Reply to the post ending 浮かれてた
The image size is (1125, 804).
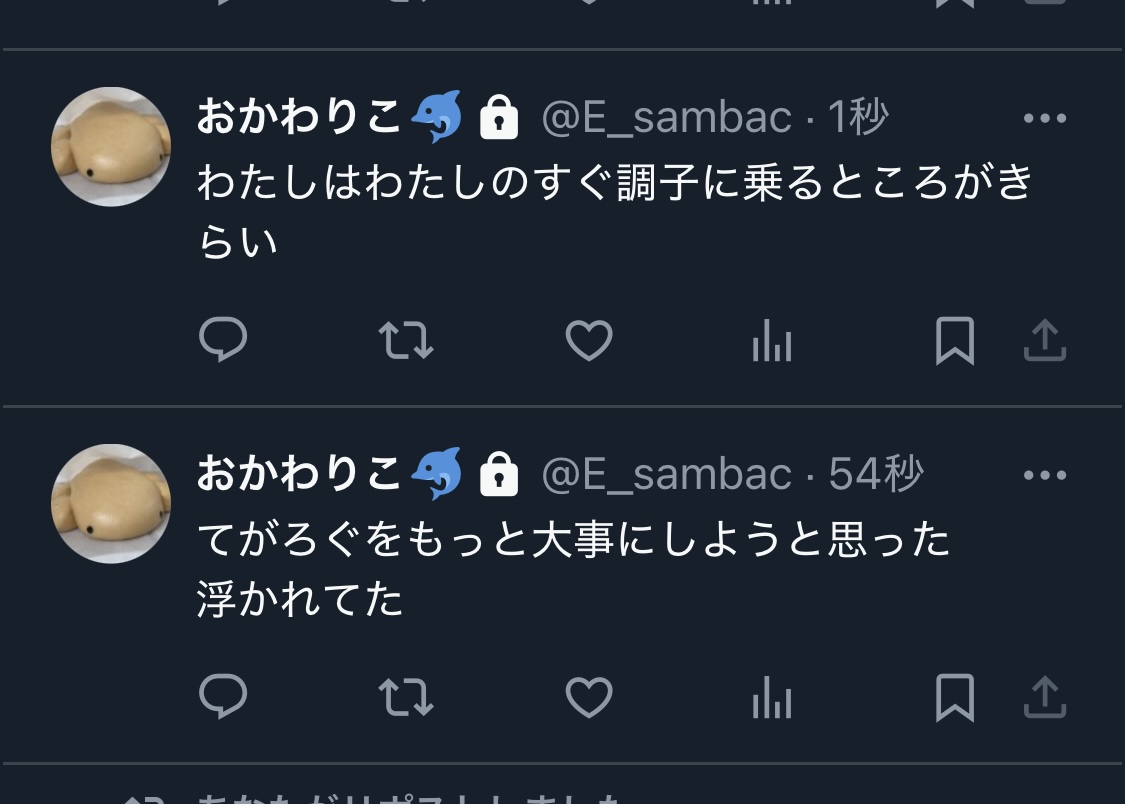tap(223, 697)
